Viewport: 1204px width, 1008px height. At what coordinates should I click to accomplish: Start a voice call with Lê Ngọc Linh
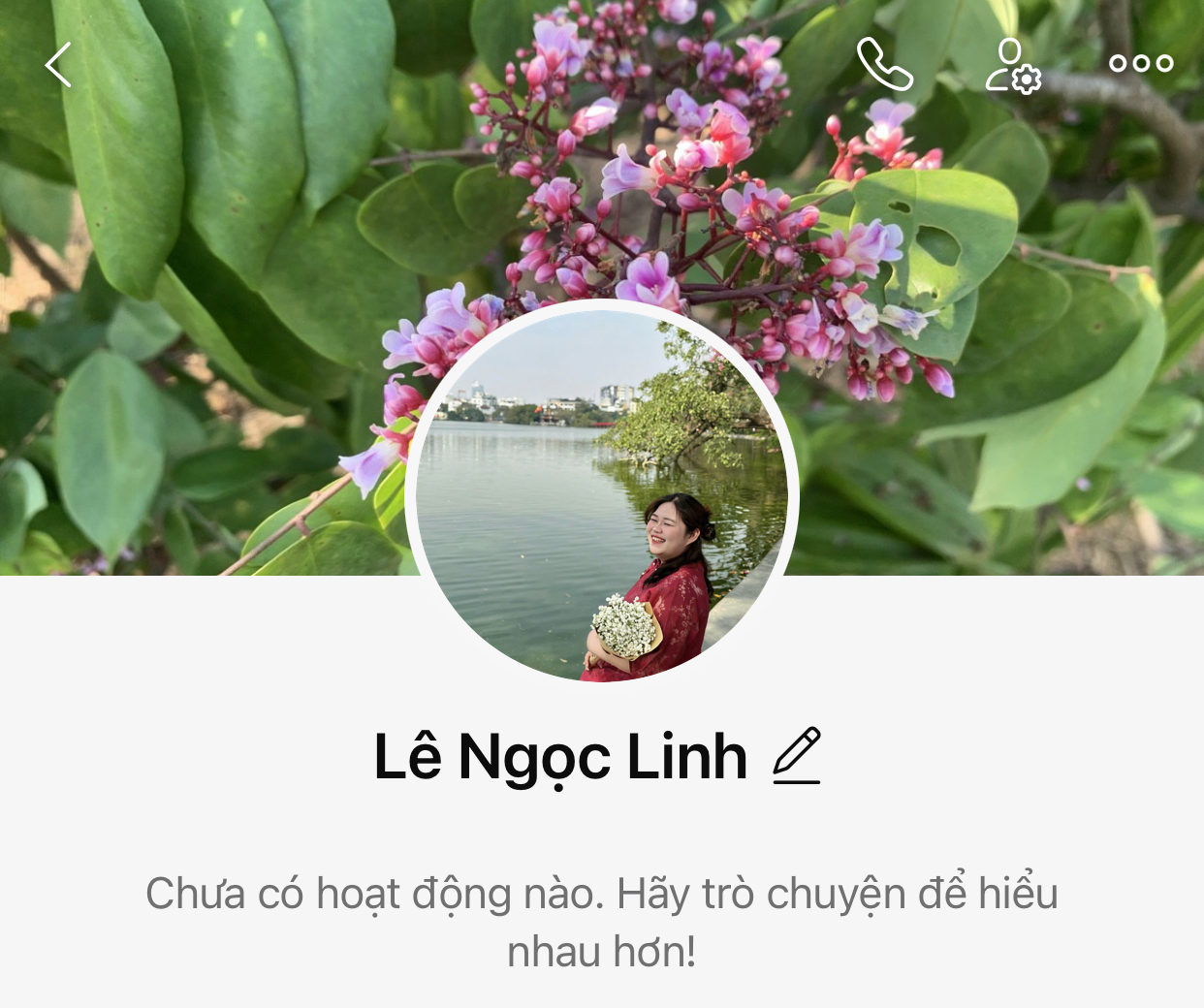click(884, 65)
